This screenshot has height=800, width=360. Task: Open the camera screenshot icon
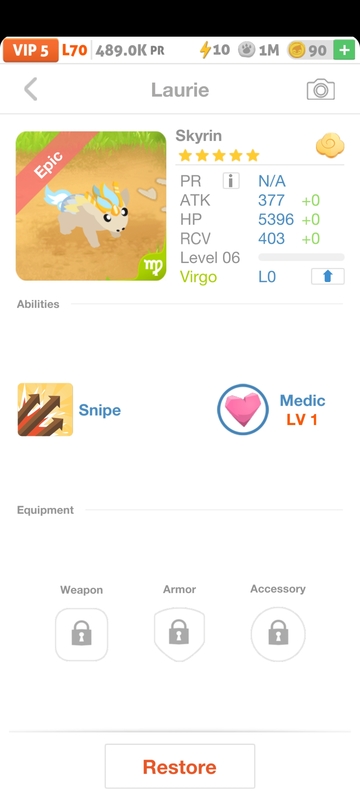320,90
